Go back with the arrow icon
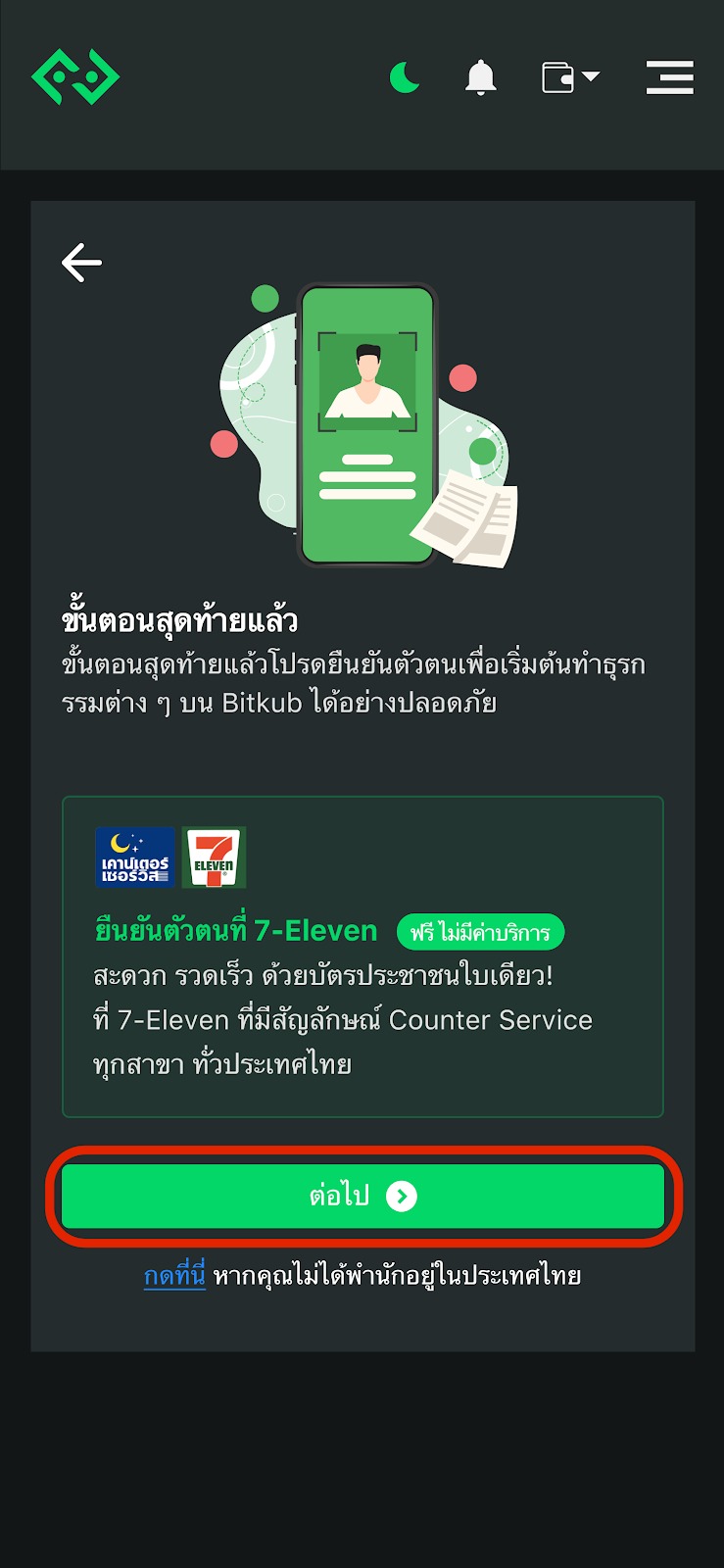Screen dimensions: 724x1568 (x=81, y=263)
